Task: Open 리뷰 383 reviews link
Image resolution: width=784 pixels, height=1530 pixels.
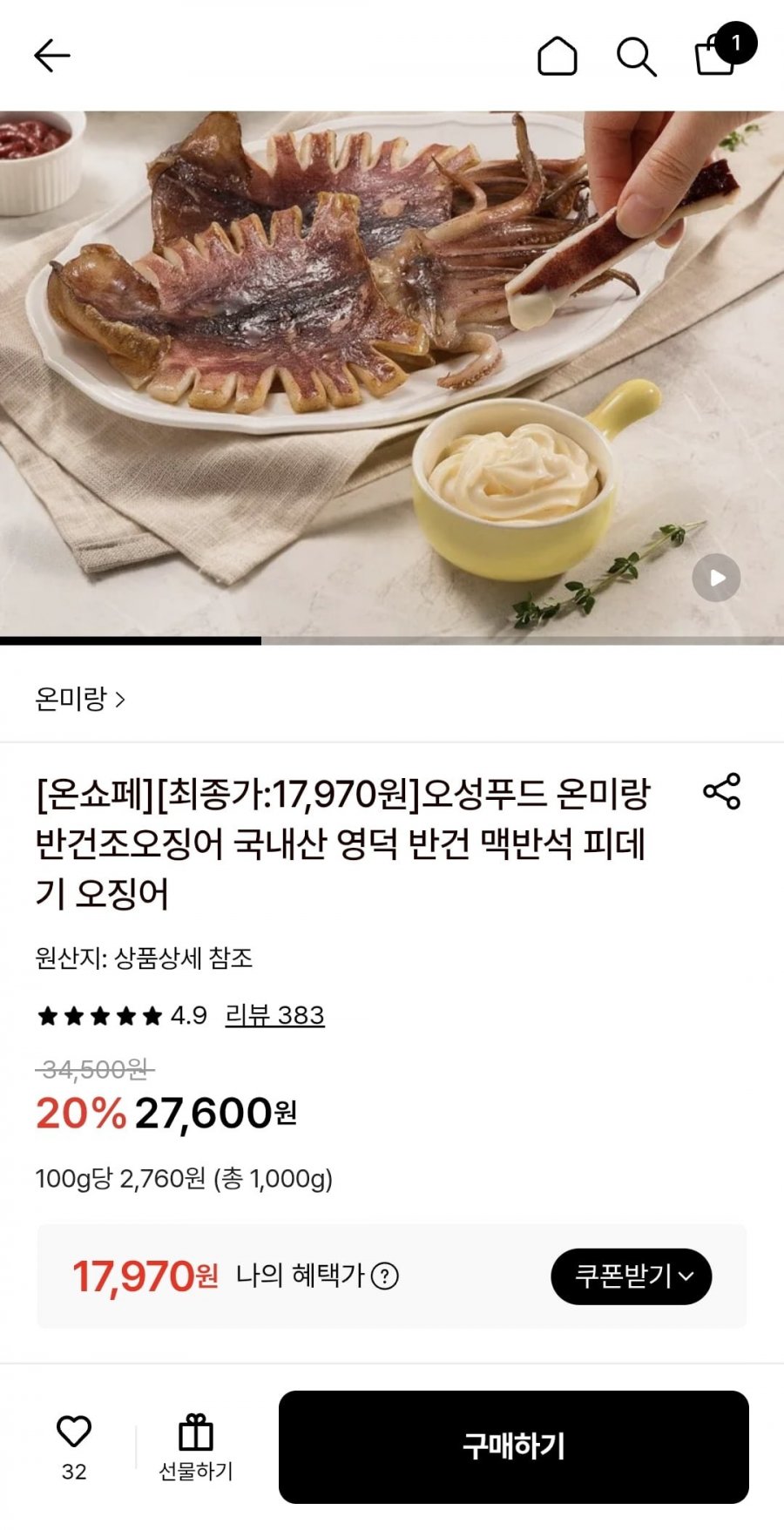Action: point(274,1015)
